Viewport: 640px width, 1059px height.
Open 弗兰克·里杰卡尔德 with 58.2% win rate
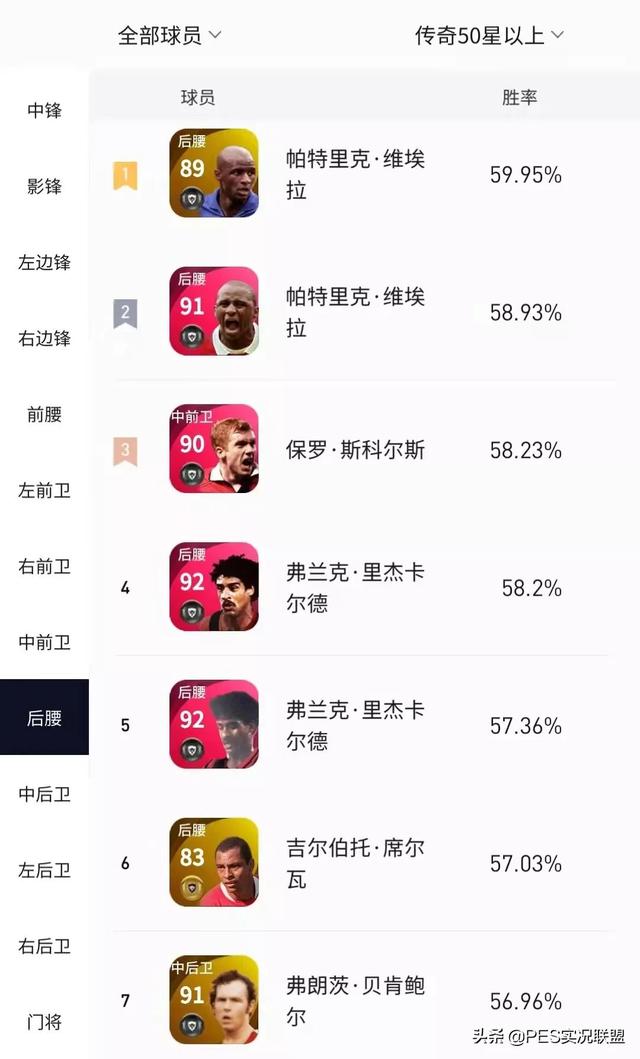pyautogui.click(x=355, y=588)
